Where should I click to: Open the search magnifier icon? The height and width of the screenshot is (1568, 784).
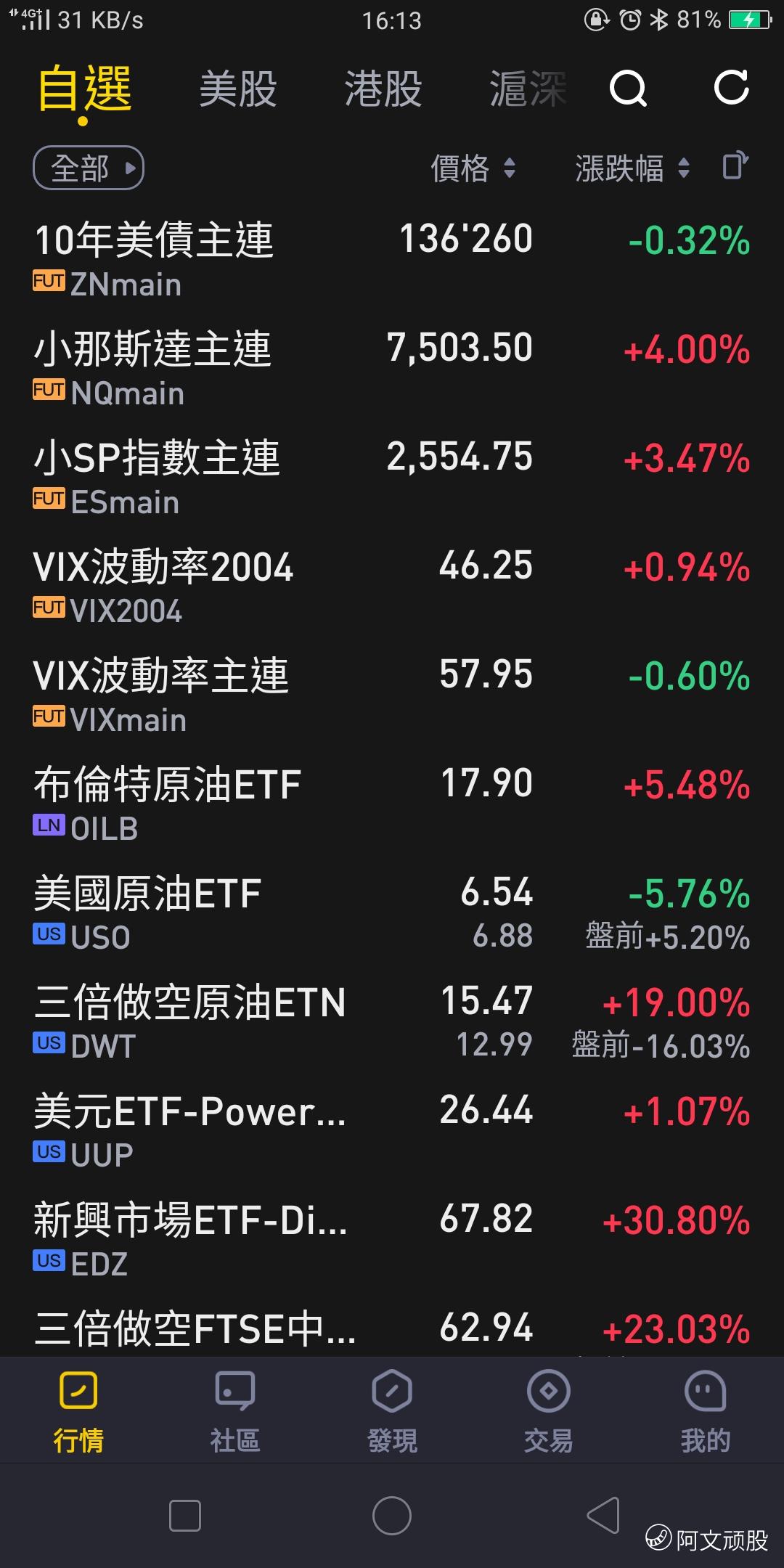click(628, 89)
